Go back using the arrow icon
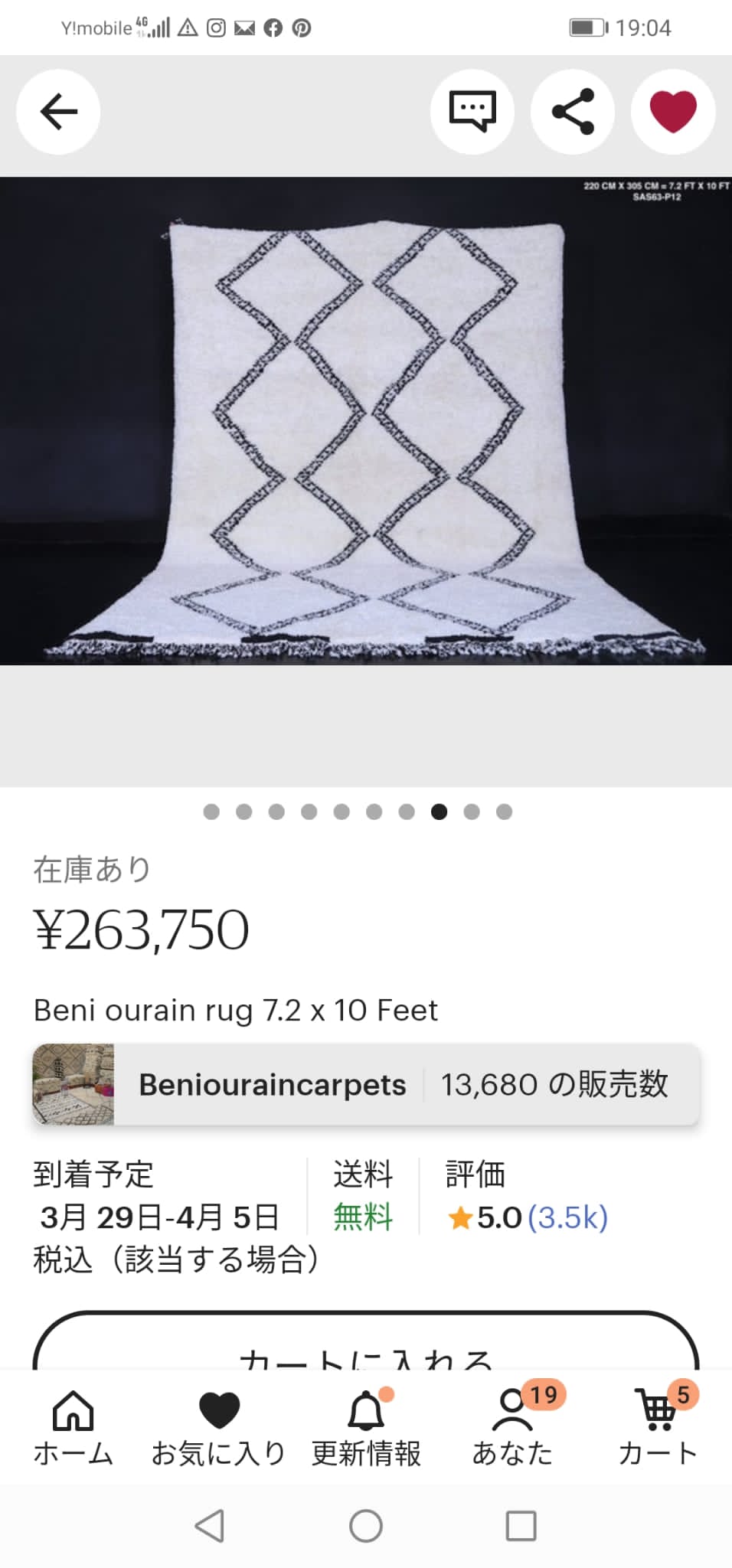This screenshot has width=732, height=1568. [x=58, y=112]
